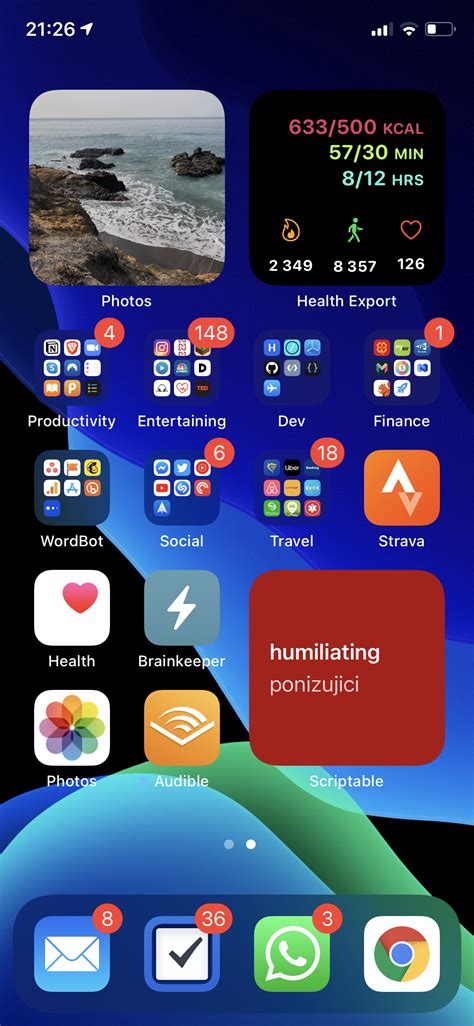The image size is (474, 1026).
Task: Open the Entertaining folder
Action: [x=182, y=368]
